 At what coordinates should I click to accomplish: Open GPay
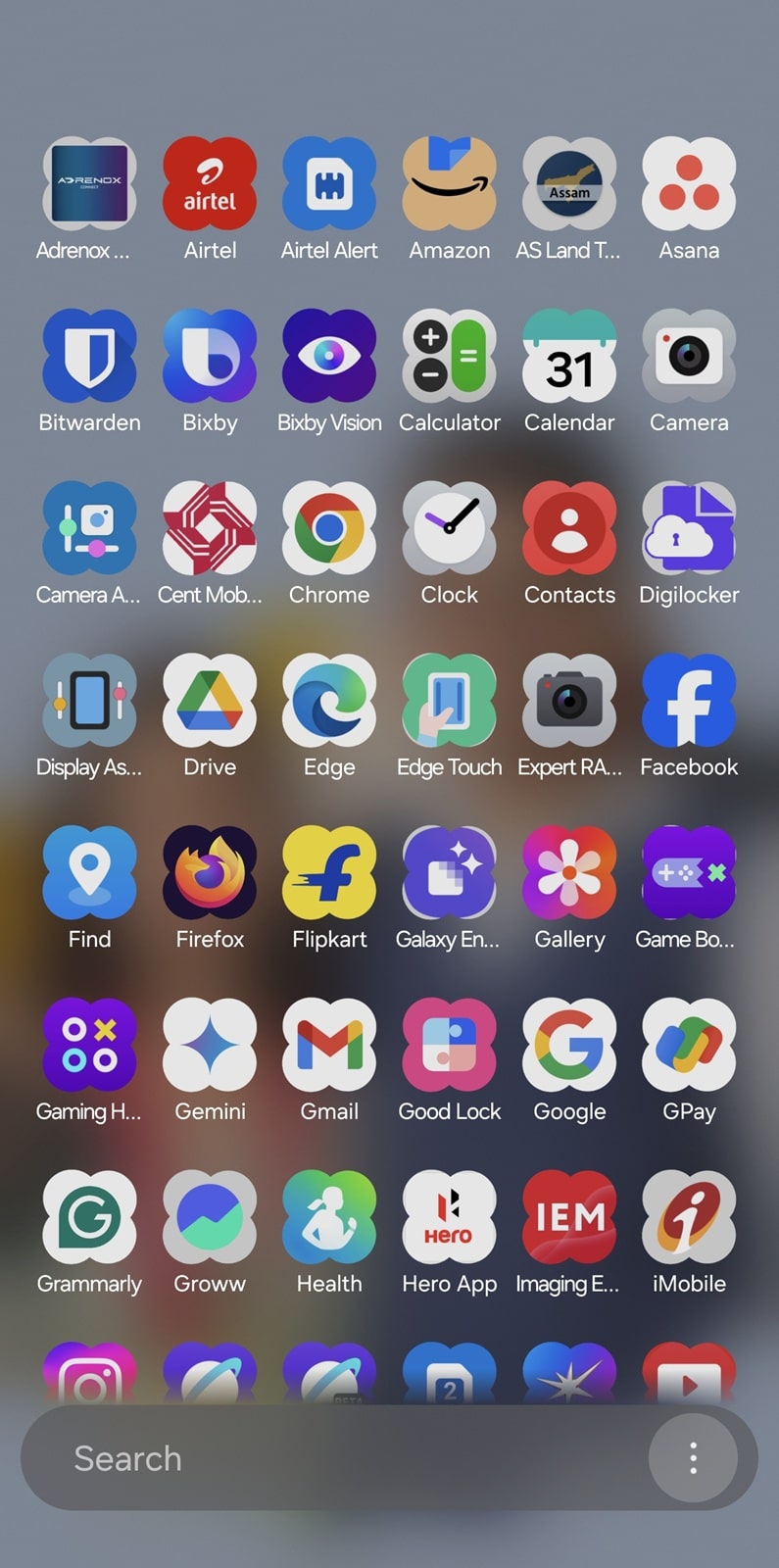point(689,1046)
